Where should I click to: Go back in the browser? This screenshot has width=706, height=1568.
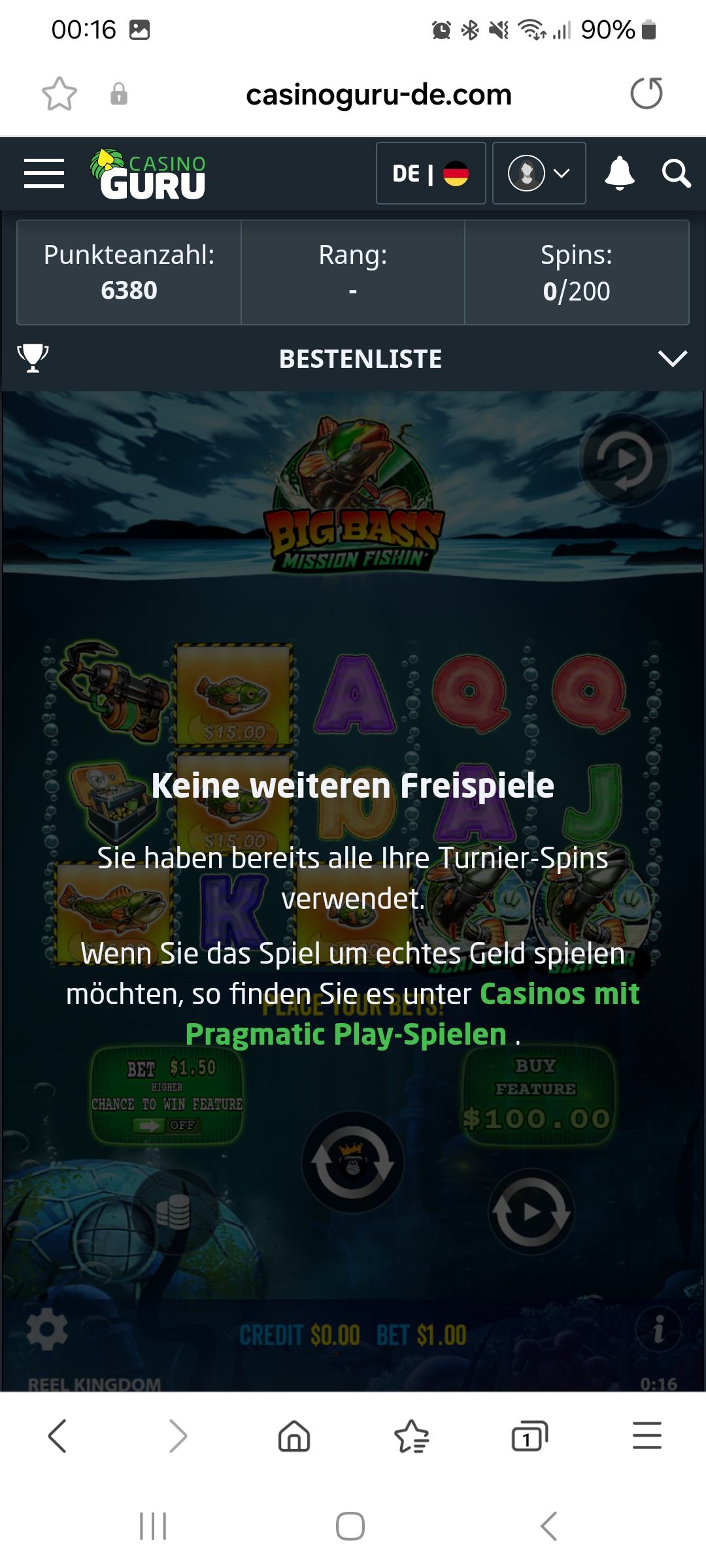(x=58, y=1437)
